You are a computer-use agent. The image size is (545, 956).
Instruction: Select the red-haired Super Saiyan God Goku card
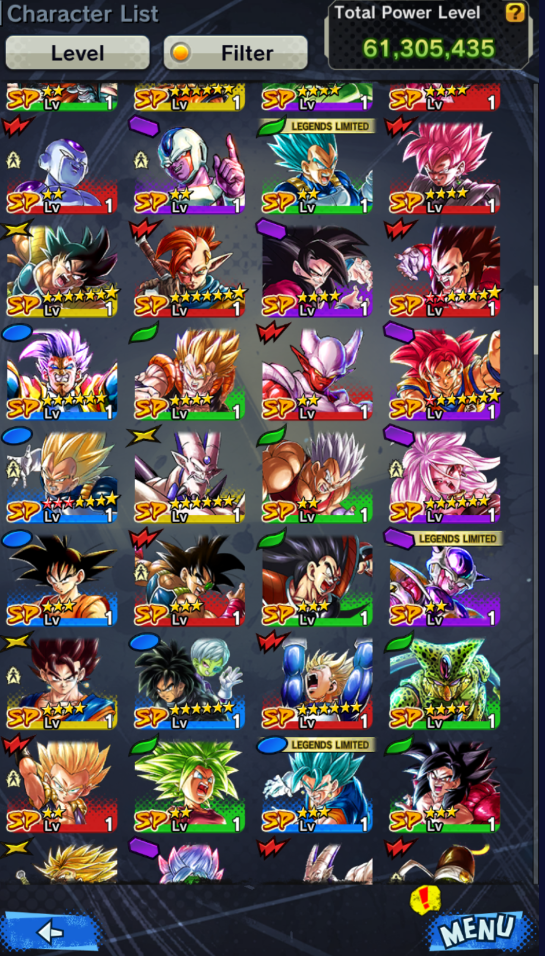(x=444, y=375)
